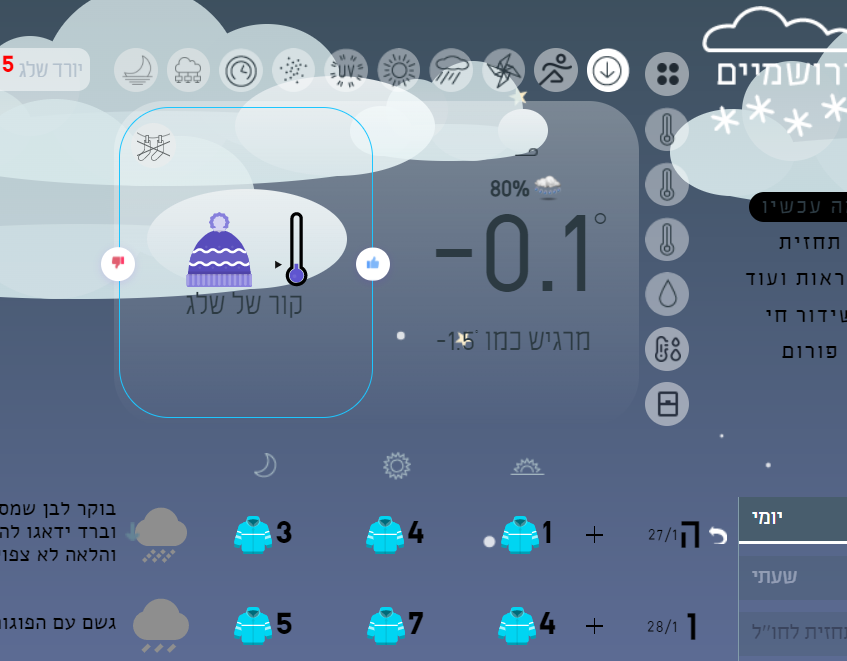Open 'תחזית' in the side menu

click(x=809, y=243)
